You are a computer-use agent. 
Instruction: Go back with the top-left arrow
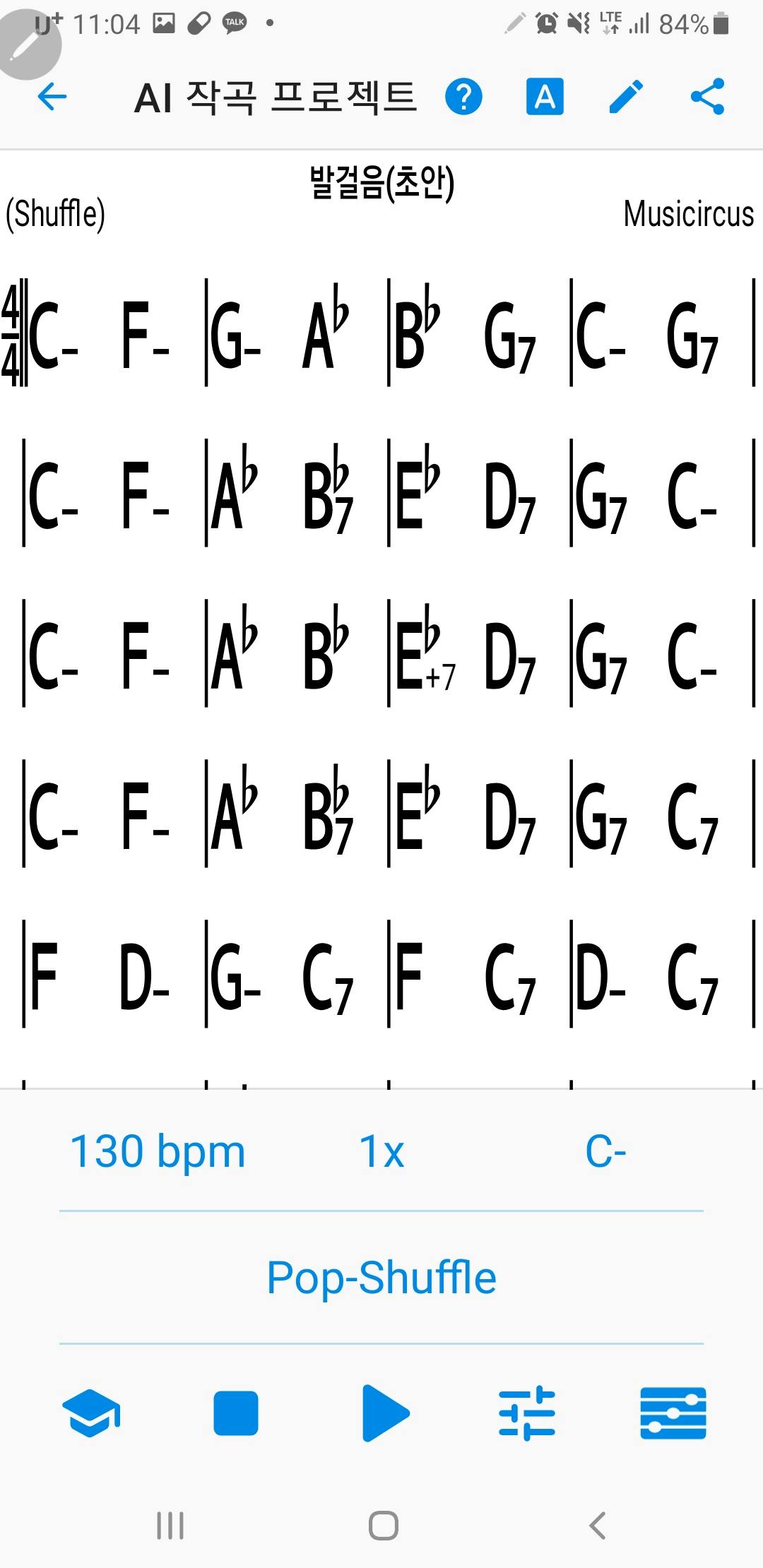tap(52, 97)
